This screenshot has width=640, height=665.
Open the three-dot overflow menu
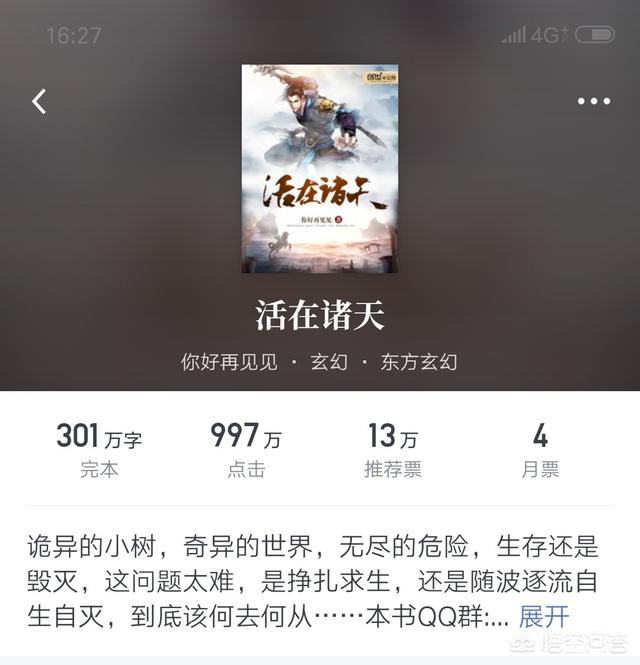coord(593,101)
